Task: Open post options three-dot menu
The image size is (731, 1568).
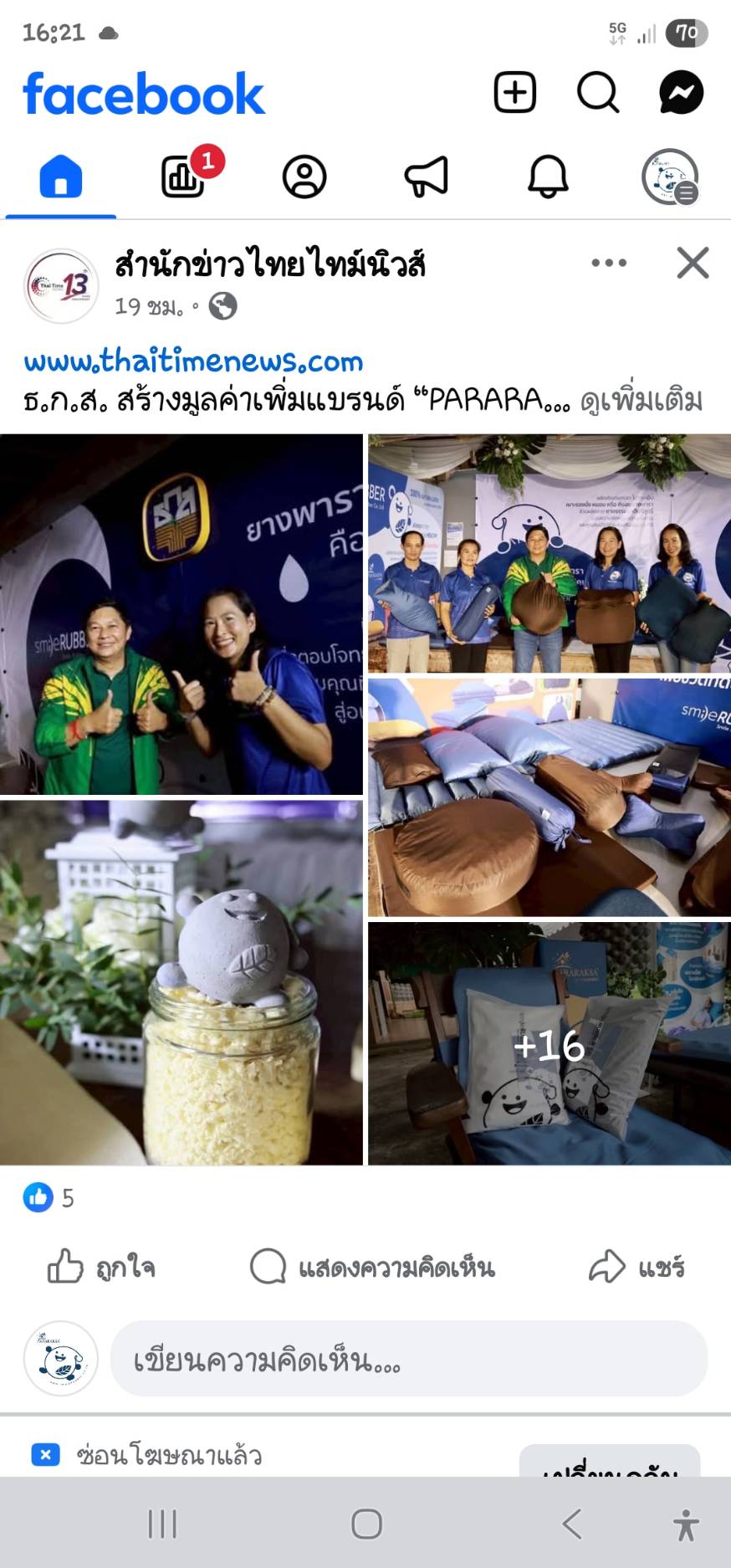Action: [x=609, y=263]
